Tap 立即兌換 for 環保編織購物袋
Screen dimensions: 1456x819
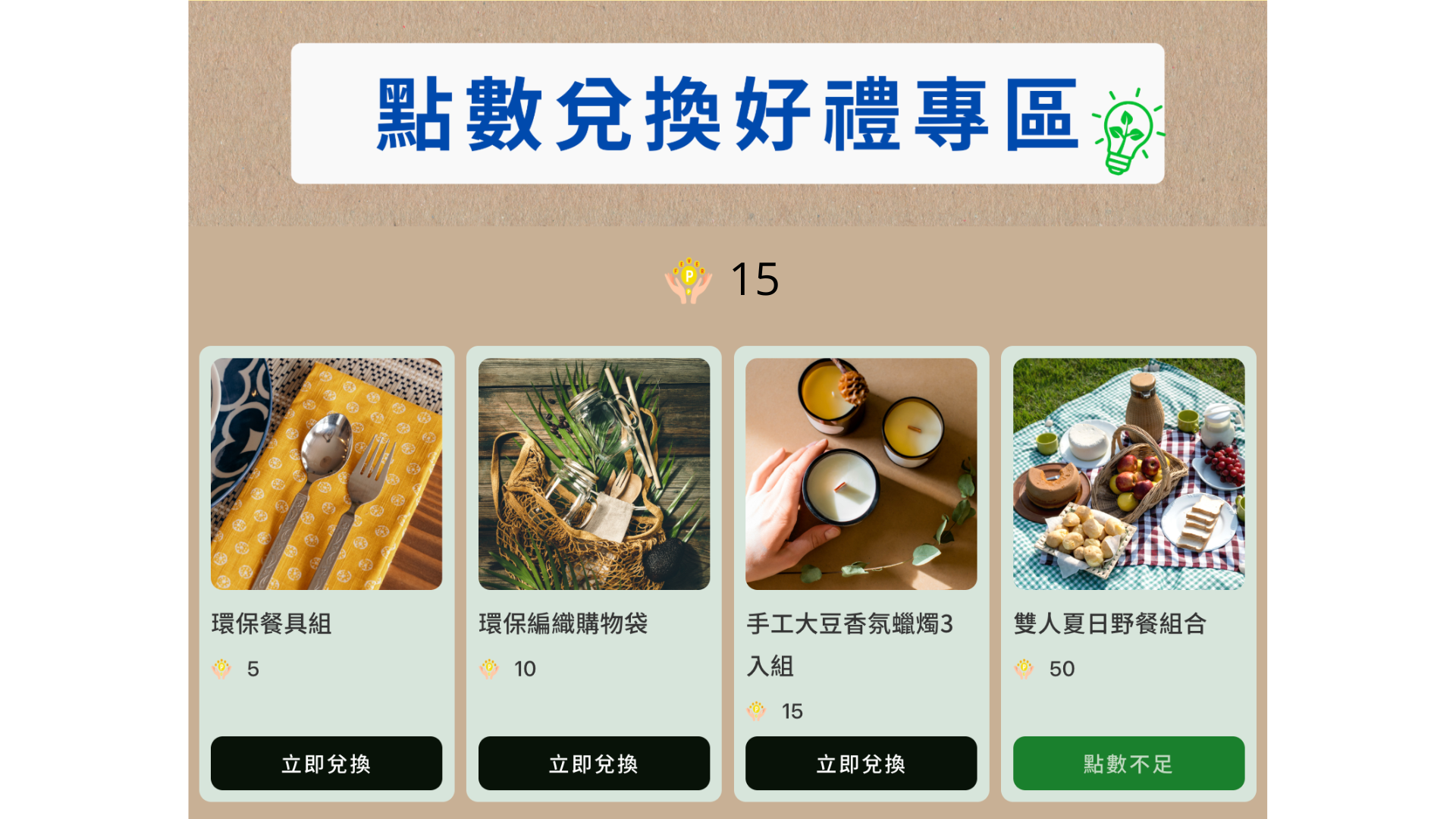point(594,763)
